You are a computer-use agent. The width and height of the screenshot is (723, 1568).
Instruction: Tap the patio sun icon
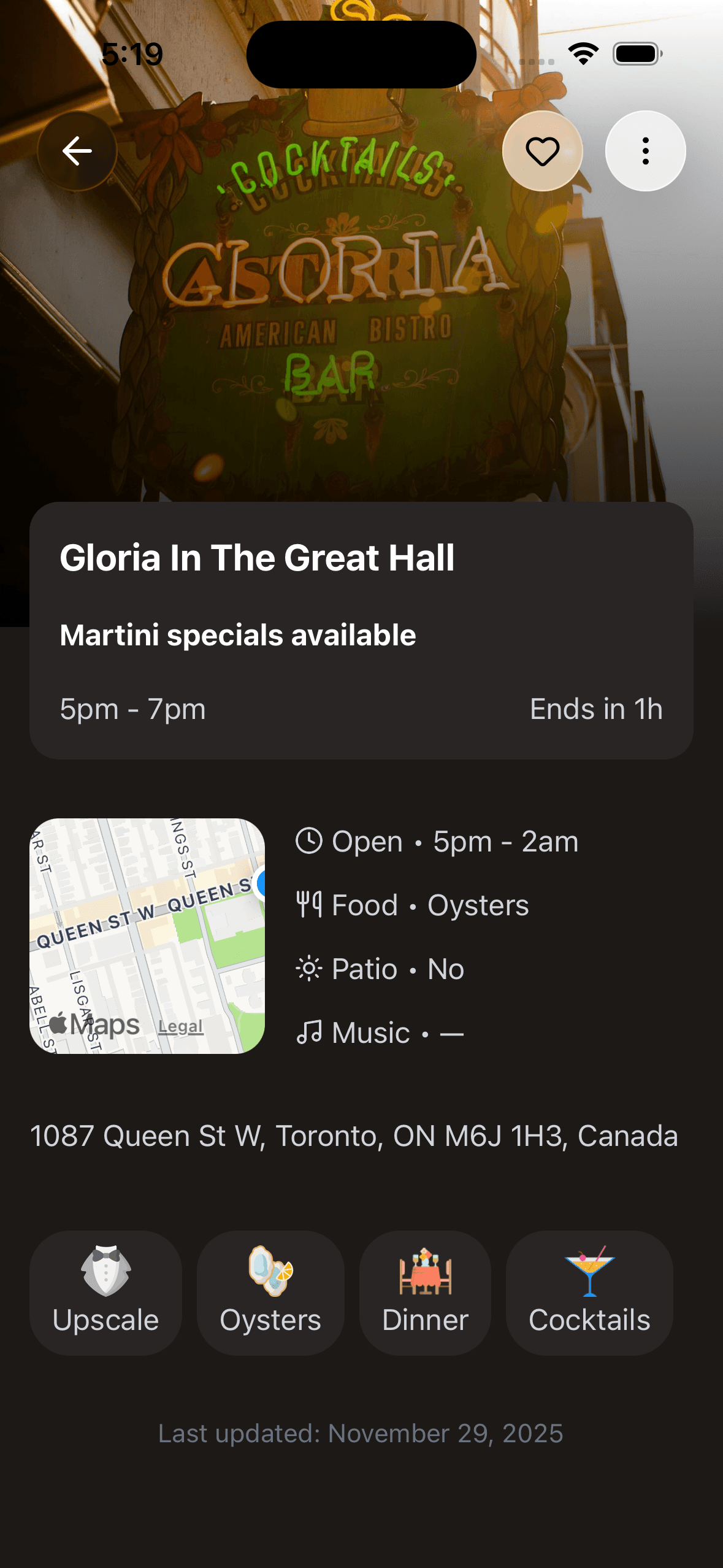(x=309, y=968)
